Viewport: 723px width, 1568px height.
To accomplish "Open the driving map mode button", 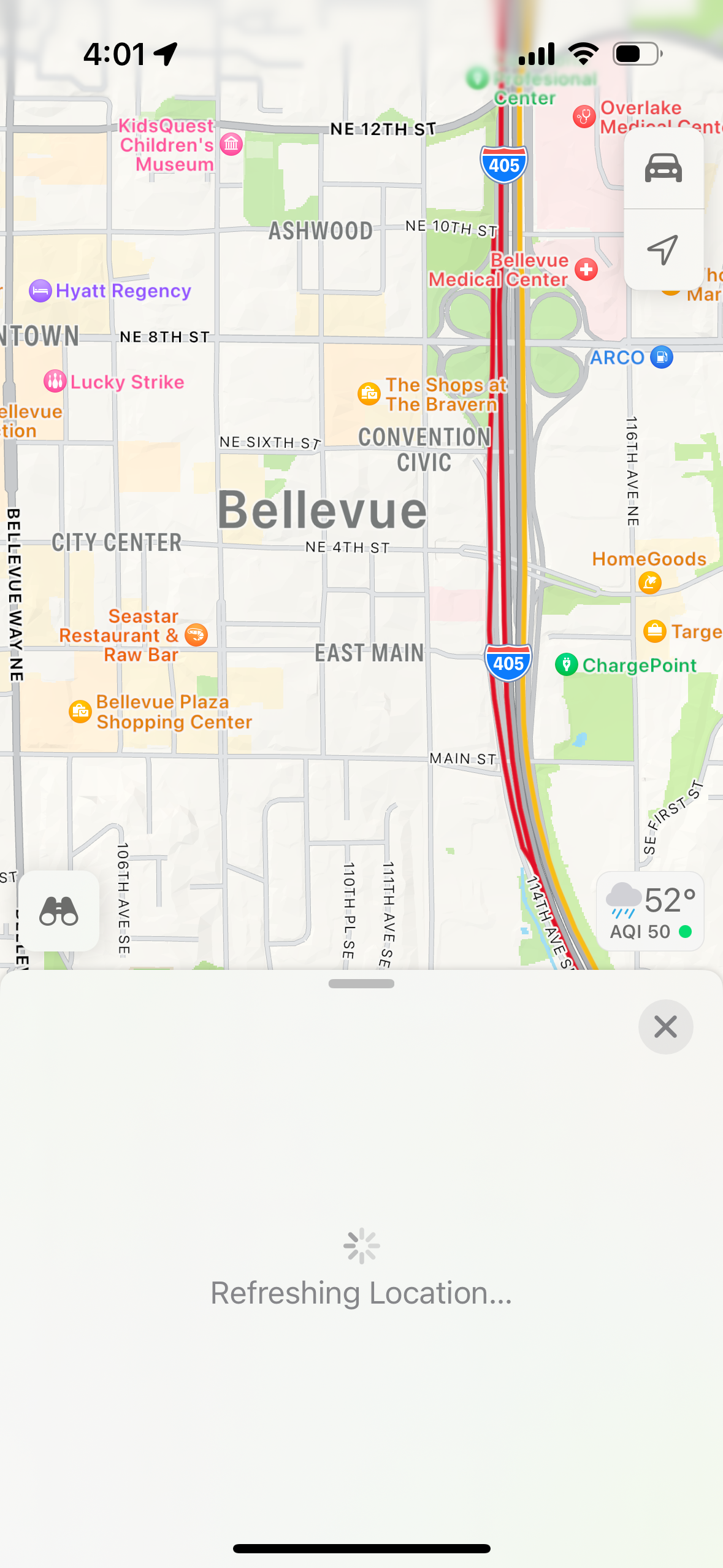I will (x=663, y=167).
